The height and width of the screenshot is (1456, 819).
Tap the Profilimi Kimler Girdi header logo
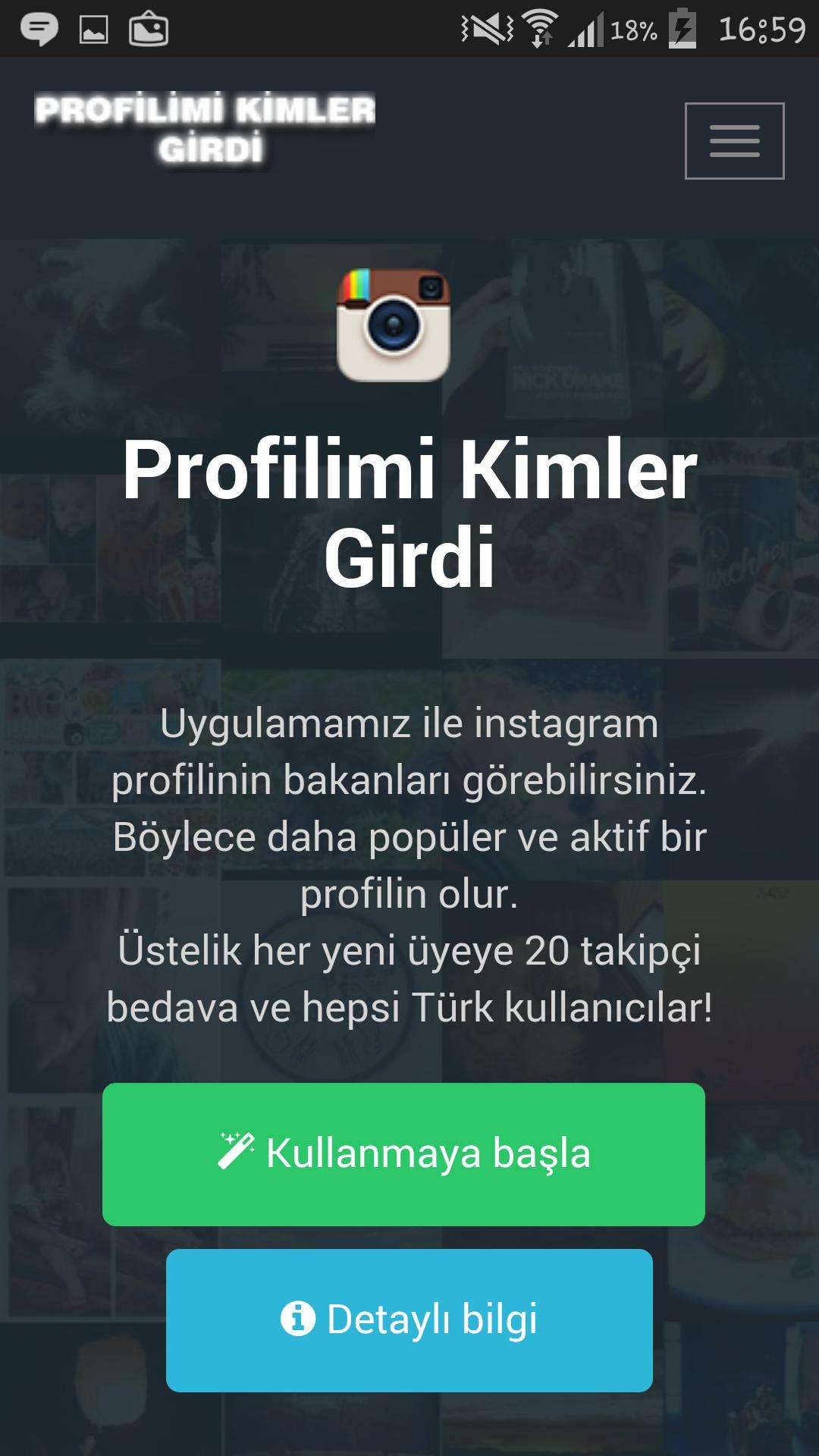coord(205,130)
